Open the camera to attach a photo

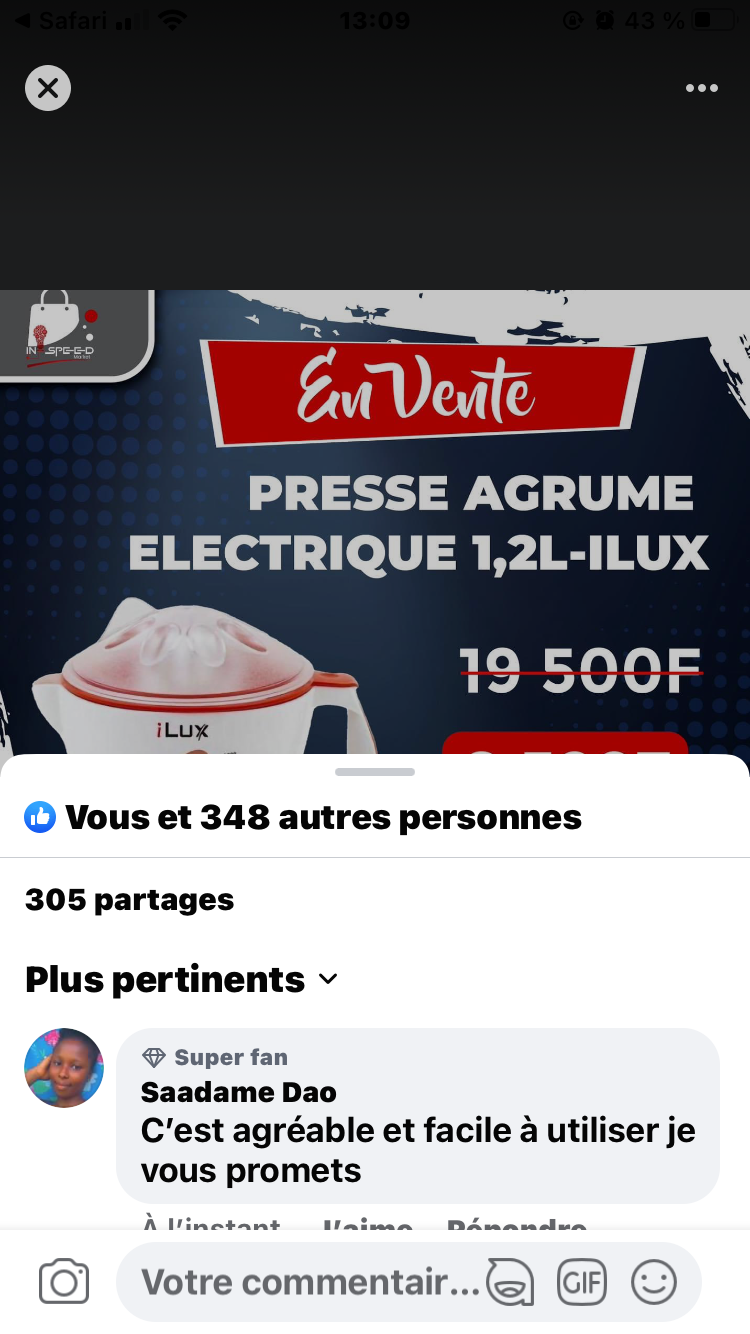click(64, 1282)
